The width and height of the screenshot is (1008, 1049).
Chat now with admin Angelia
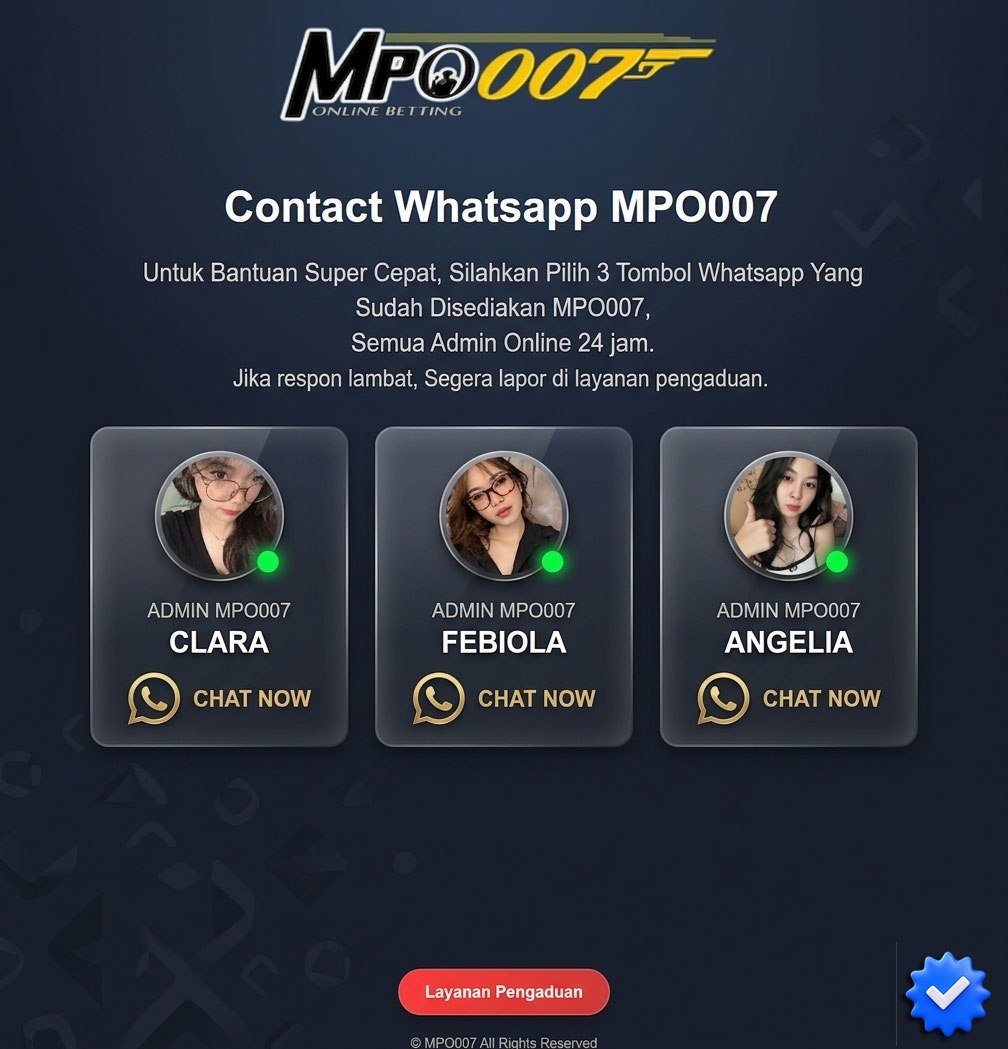point(789,698)
